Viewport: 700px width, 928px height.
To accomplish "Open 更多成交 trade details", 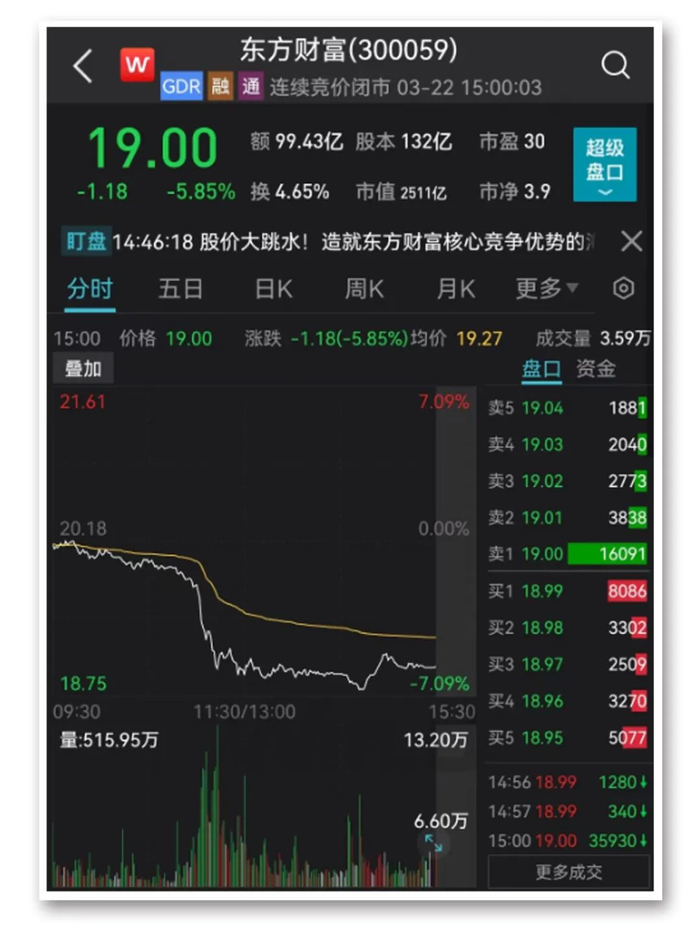I will pos(568,872).
